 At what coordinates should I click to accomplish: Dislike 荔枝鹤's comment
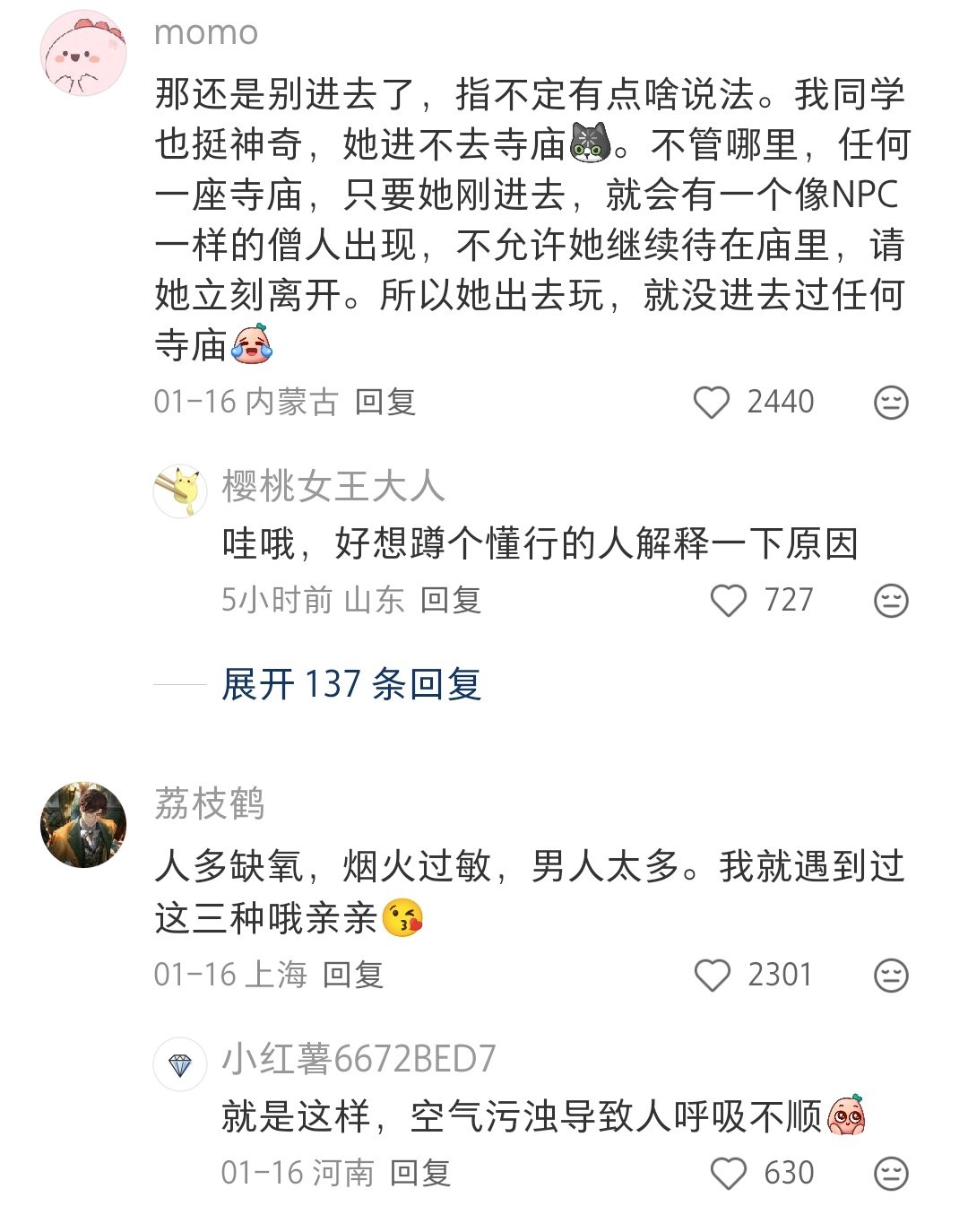tap(891, 976)
